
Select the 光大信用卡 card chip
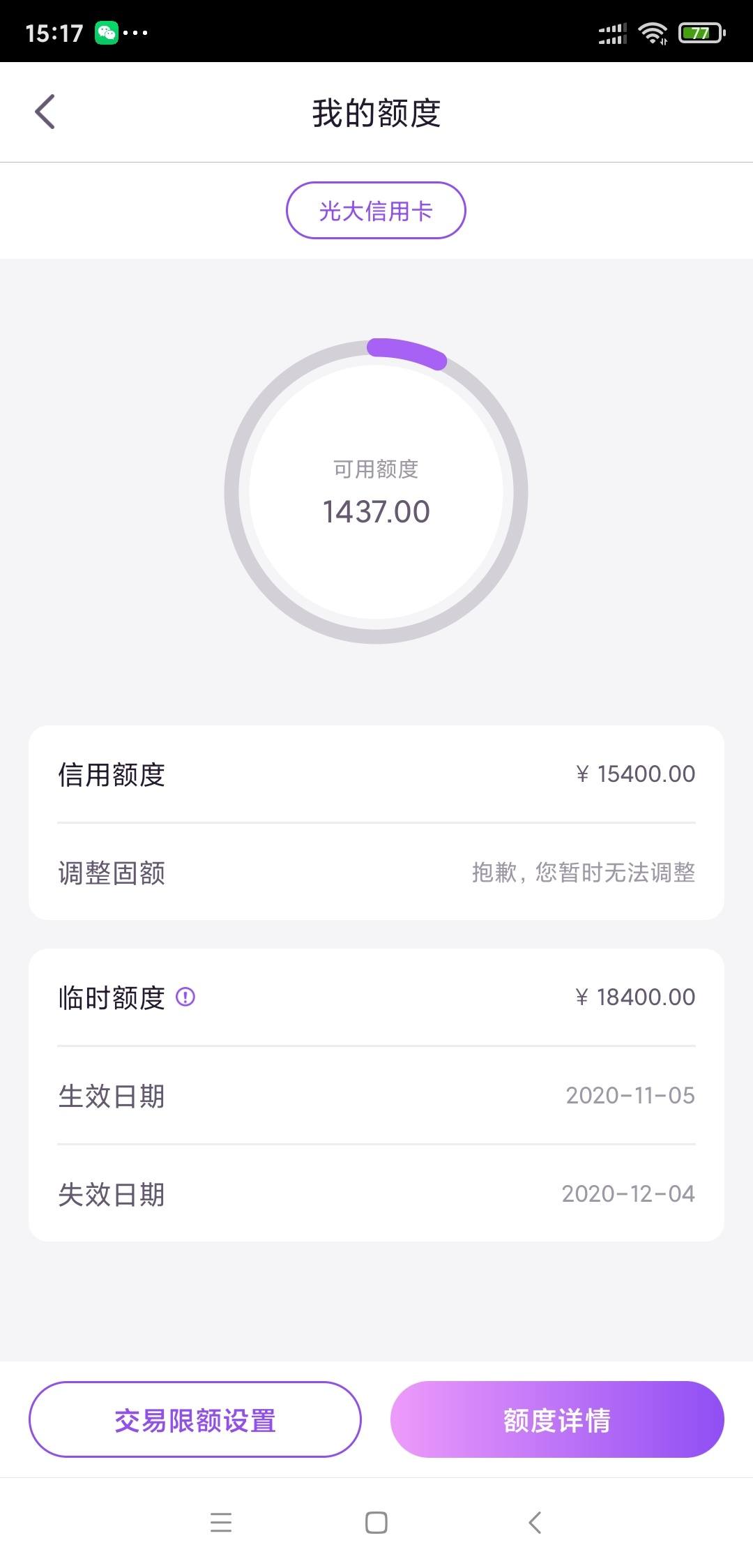pos(376,211)
